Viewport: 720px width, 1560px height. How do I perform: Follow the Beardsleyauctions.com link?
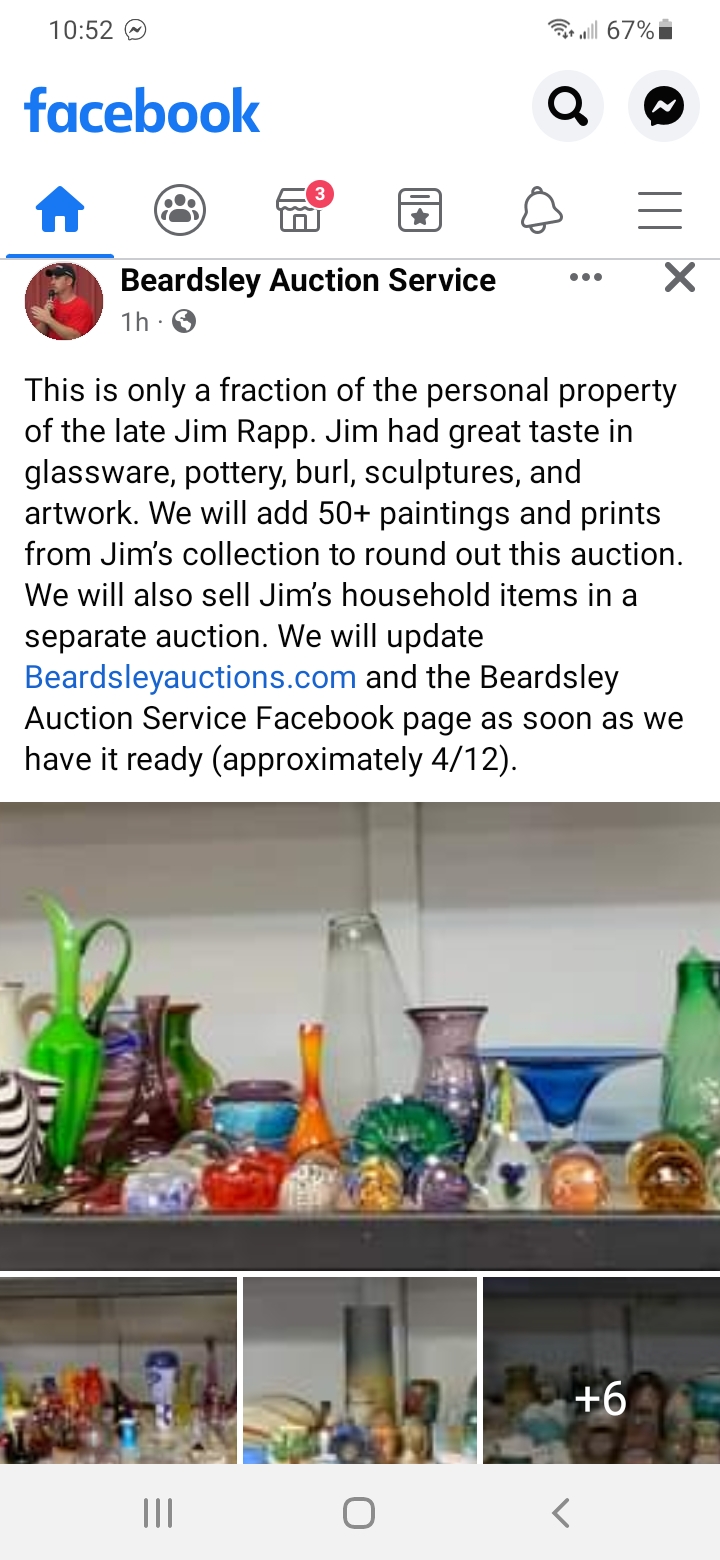(x=190, y=677)
